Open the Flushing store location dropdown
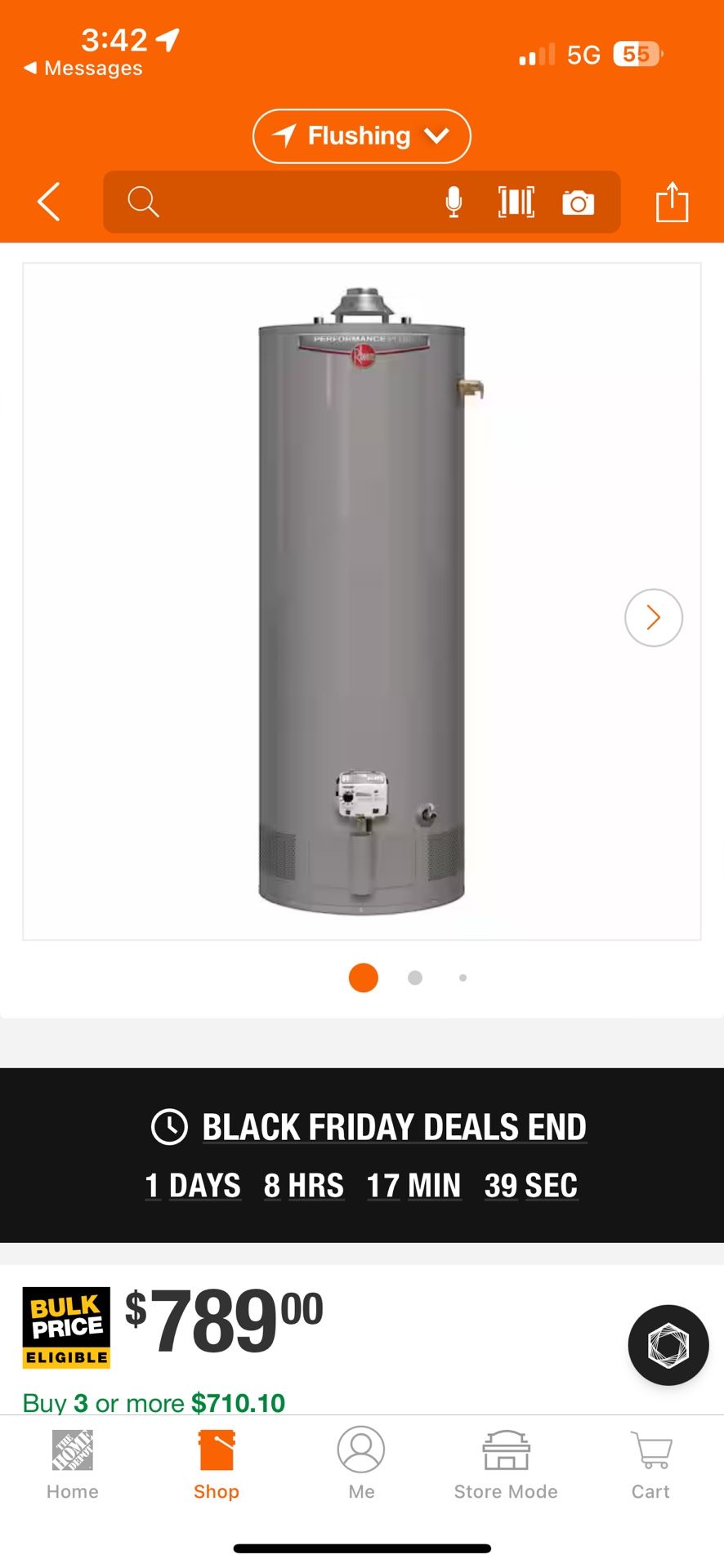 361,136
